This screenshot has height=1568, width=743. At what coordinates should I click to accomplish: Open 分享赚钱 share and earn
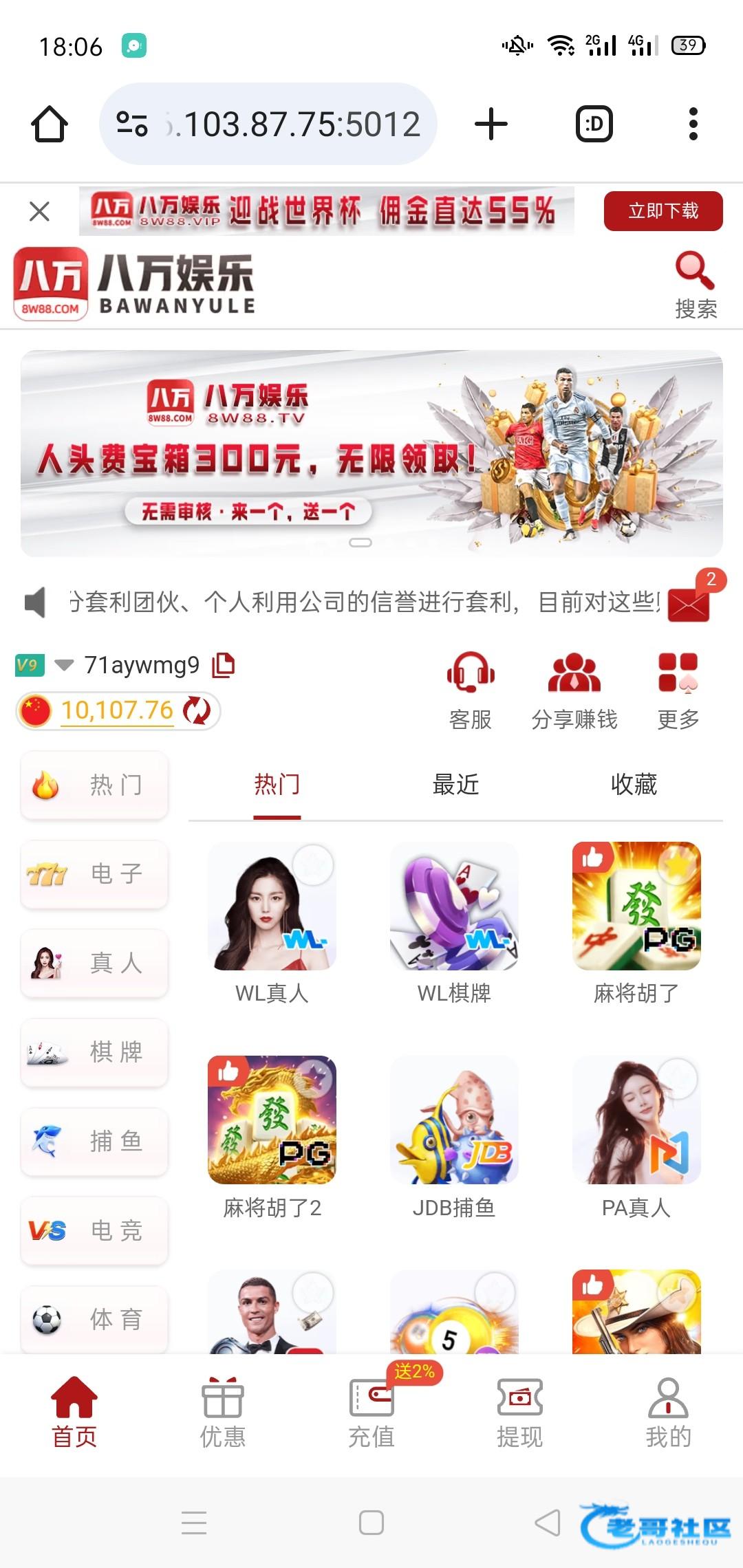point(574,690)
